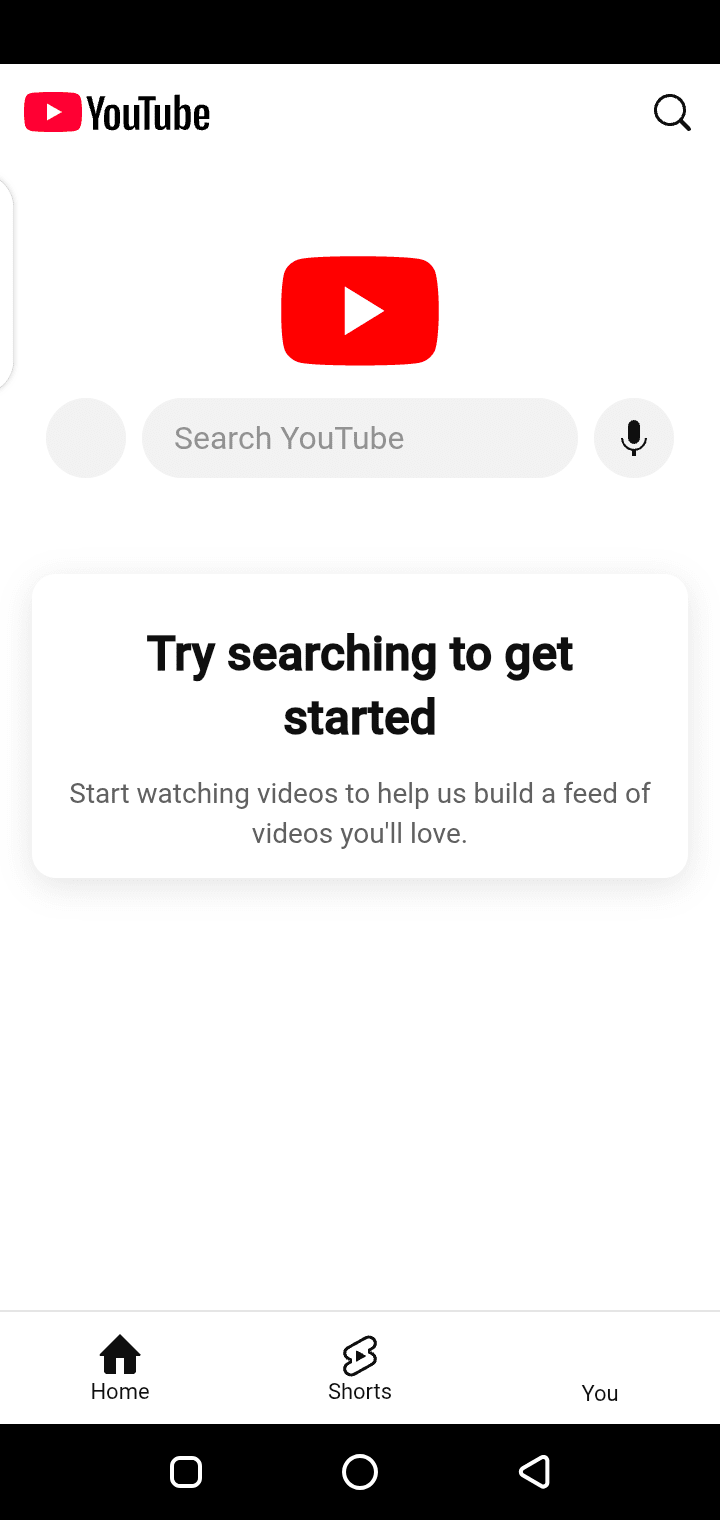Image resolution: width=720 pixels, height=1520 pixels.
Task: Select the Shorts icon in bottom navigation
Action: [360, 1356]
